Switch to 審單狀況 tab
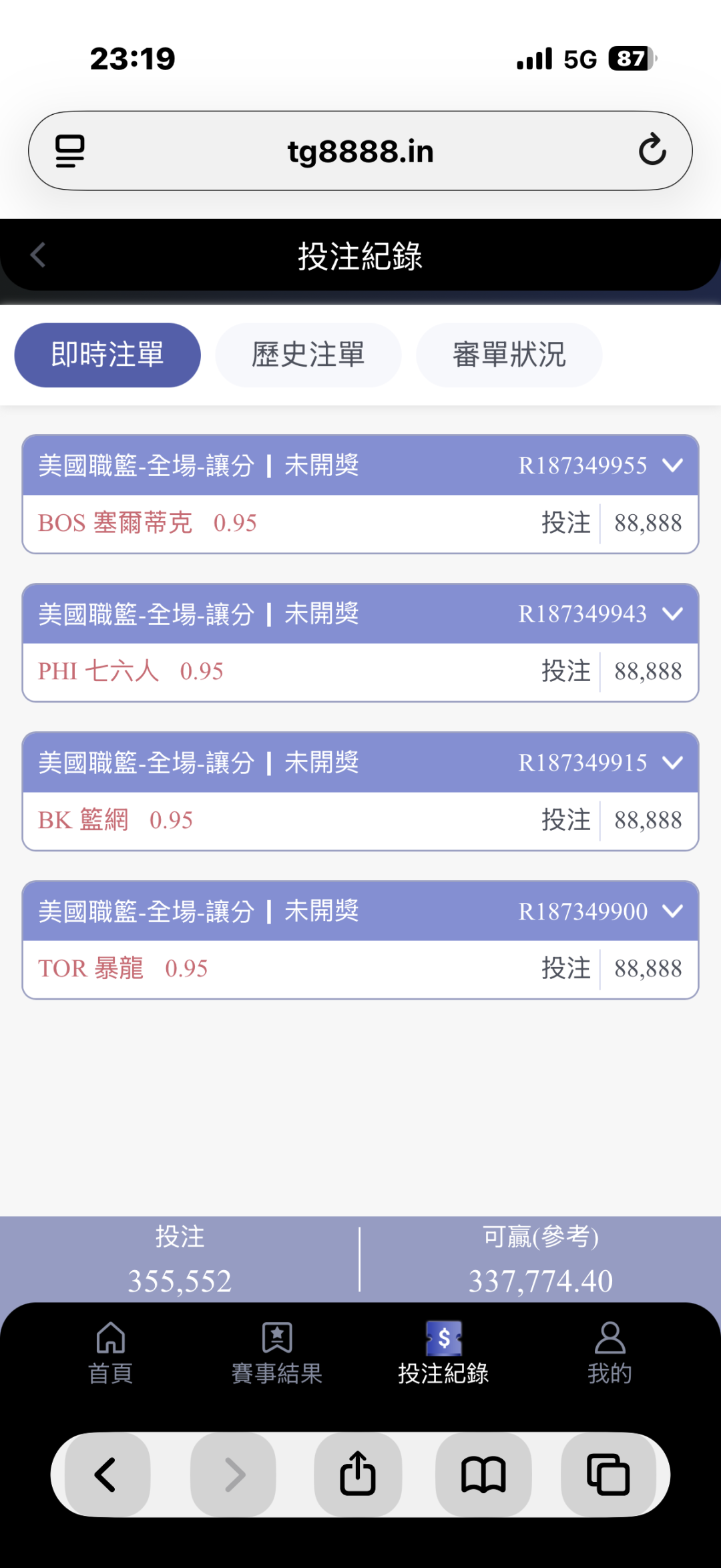The width and height of the screenshot is (721, 1568). (x=509, y=355)
